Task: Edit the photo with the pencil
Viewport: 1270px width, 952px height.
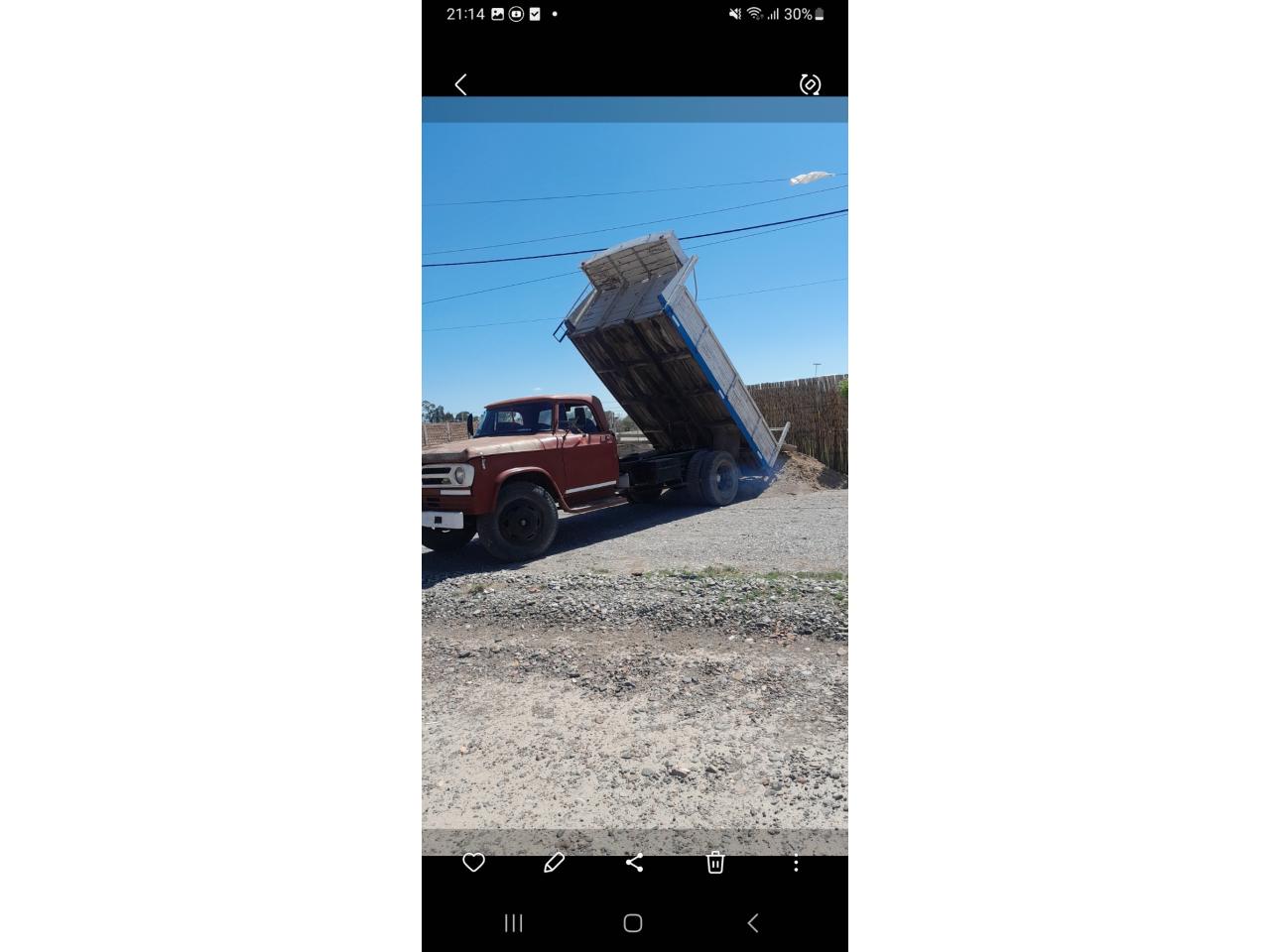Action: (554, 863)
